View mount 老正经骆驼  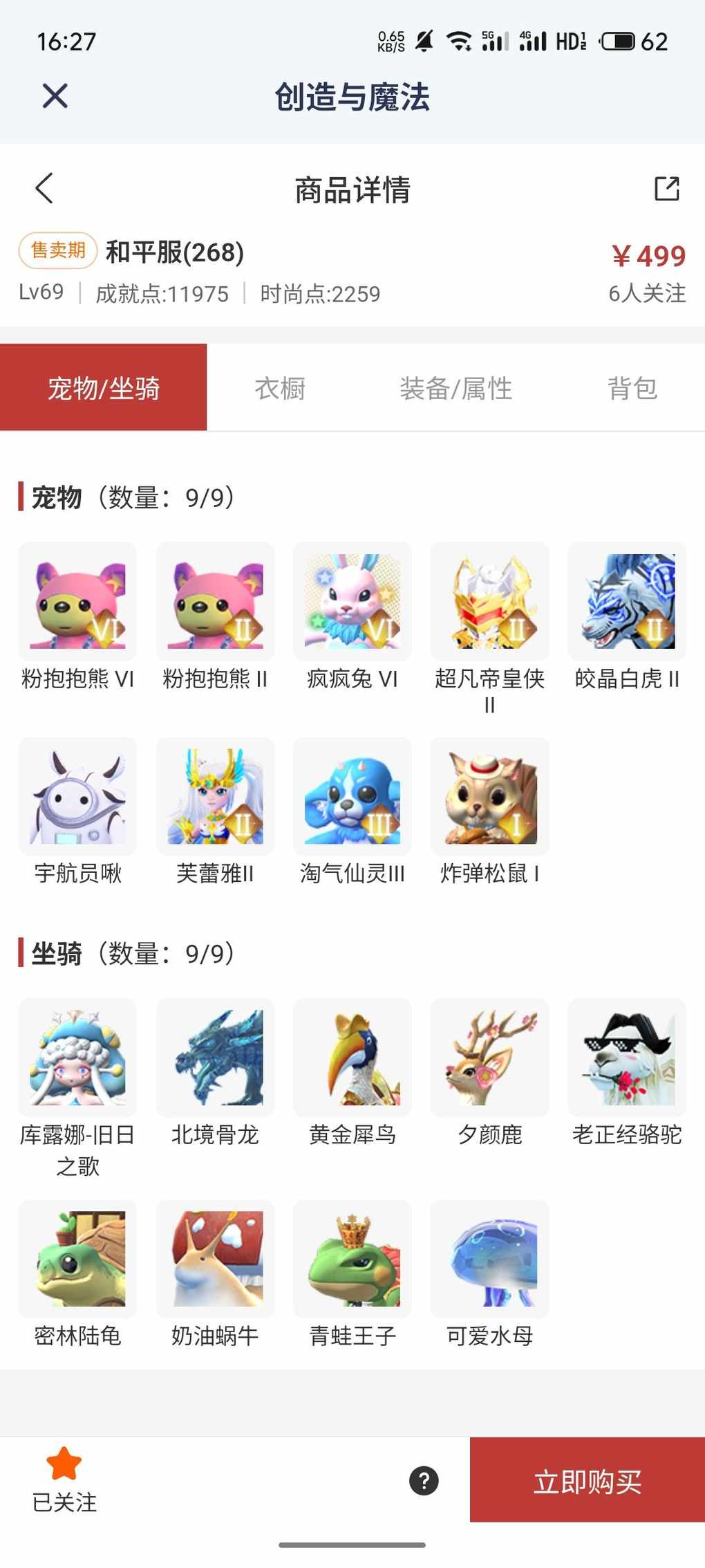[x=627, y=1058]
